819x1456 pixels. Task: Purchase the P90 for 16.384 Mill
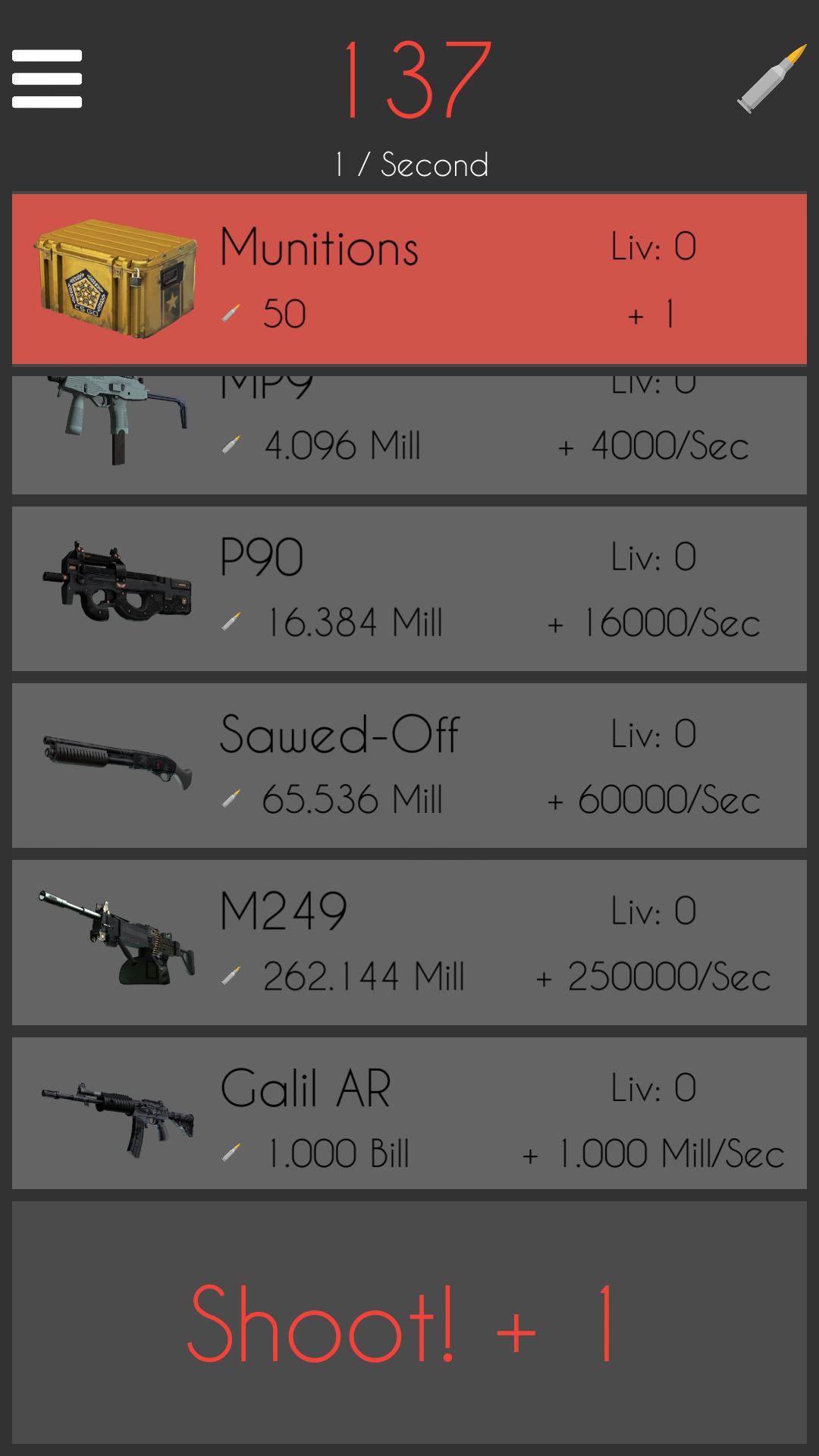(x=409, y=588)
